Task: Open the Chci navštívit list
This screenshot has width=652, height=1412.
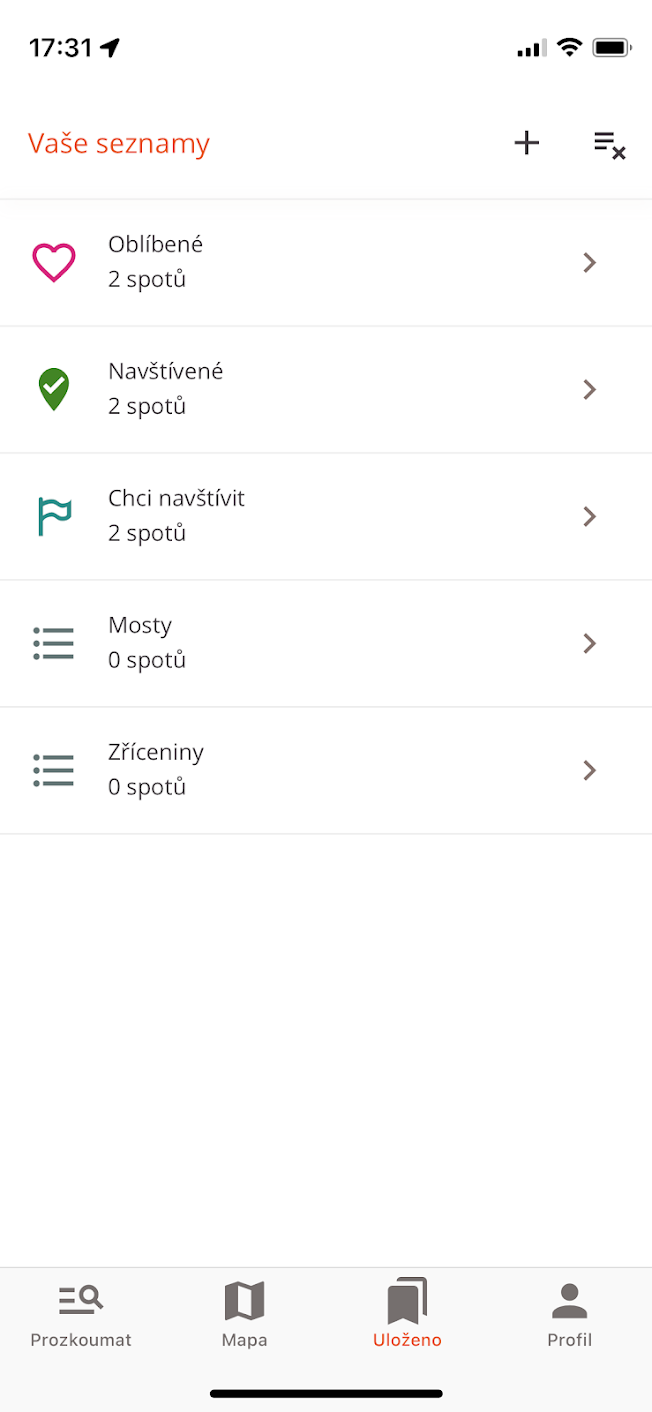Action: click(325, 516)
